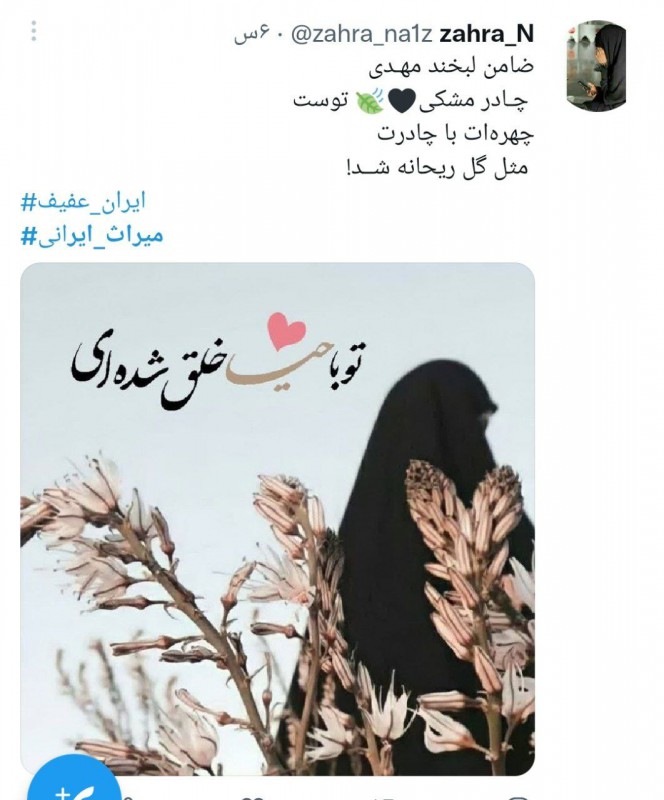Open zahra_N's profile picture

coord(596,67)
